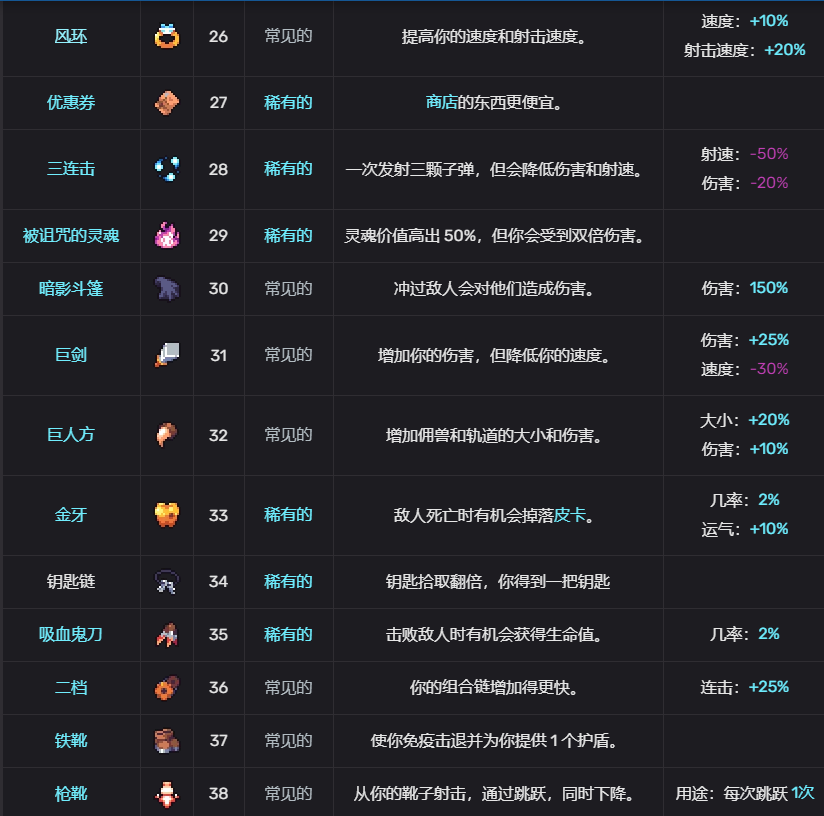Go to the 巨剑 item page
This screenshot has height=816, width=824.
pos(70,355)
